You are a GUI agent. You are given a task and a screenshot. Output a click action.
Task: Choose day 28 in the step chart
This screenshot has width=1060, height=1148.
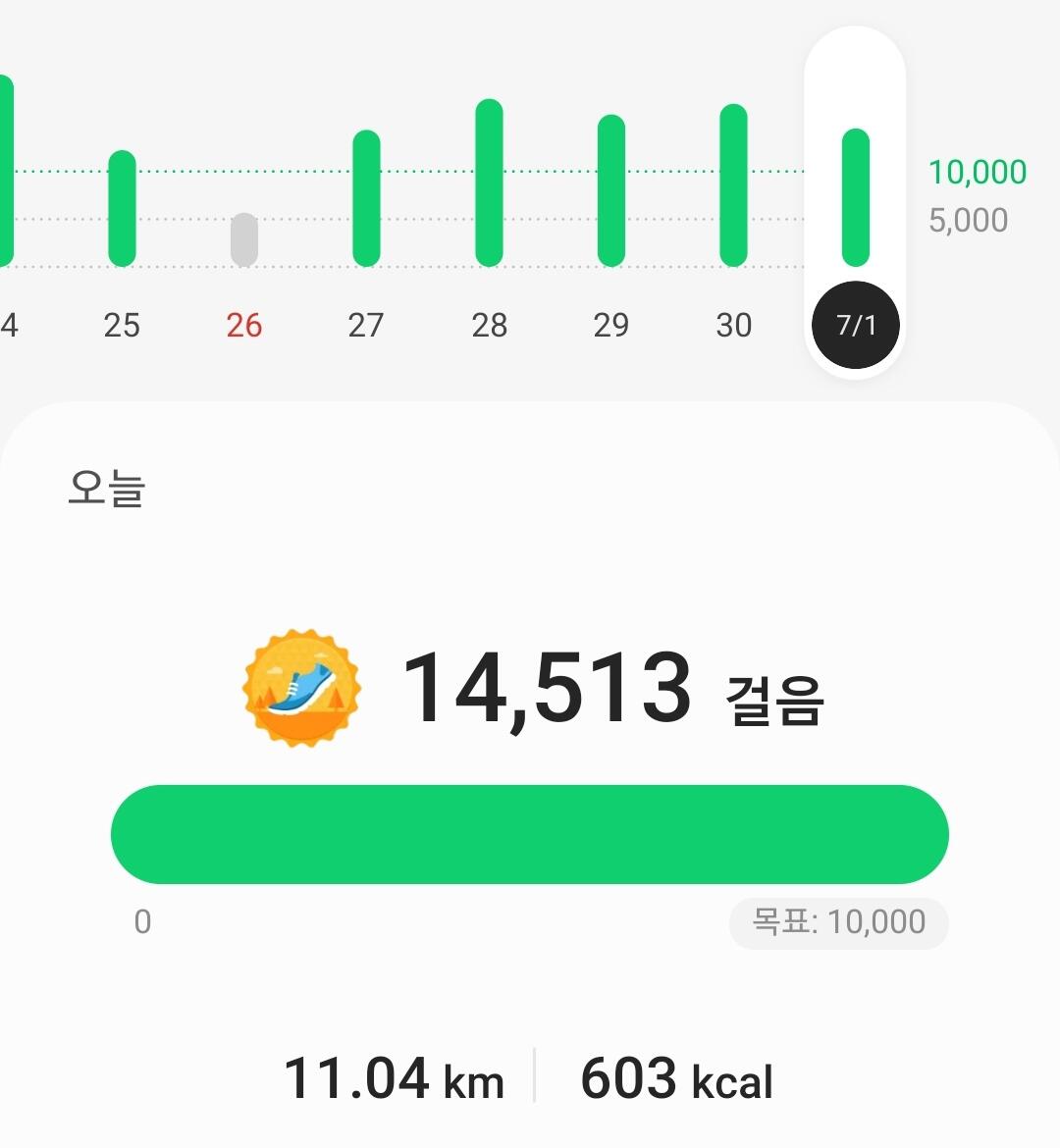pos(489,325)
